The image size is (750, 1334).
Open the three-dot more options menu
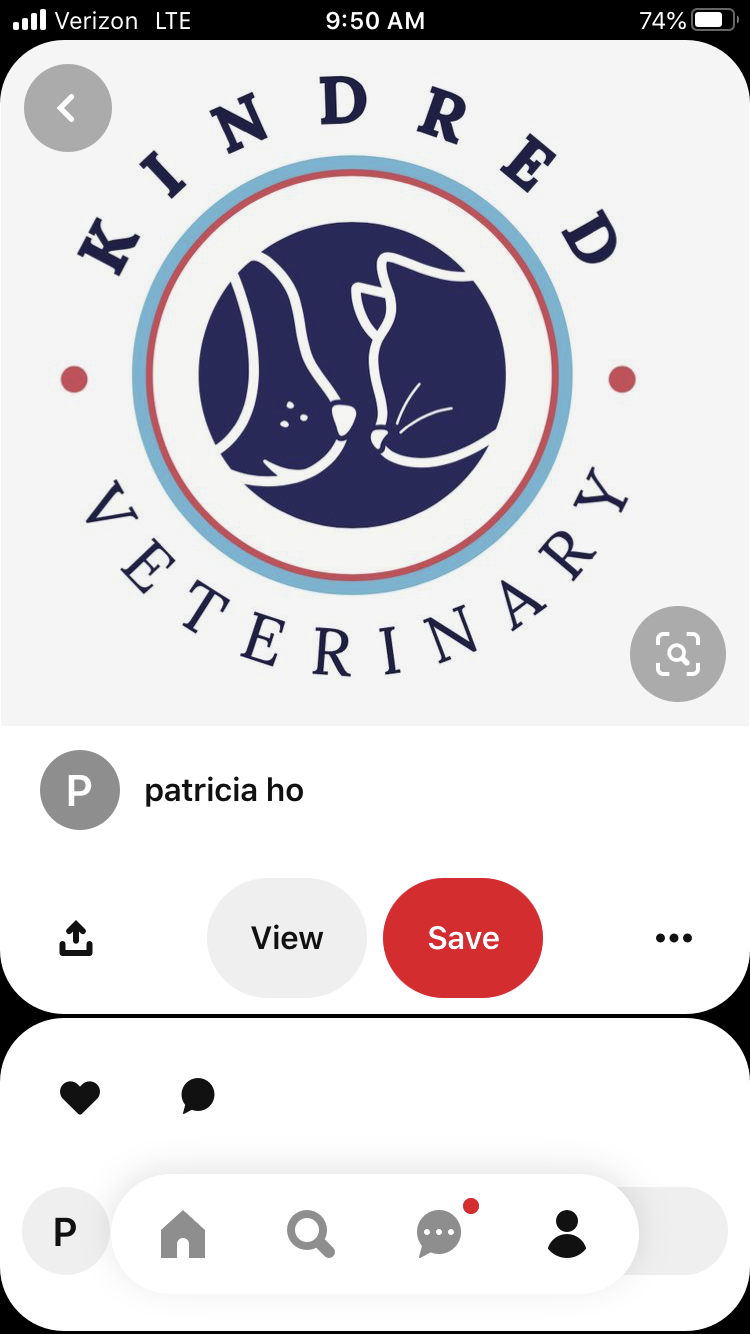[x=673, y=938]
